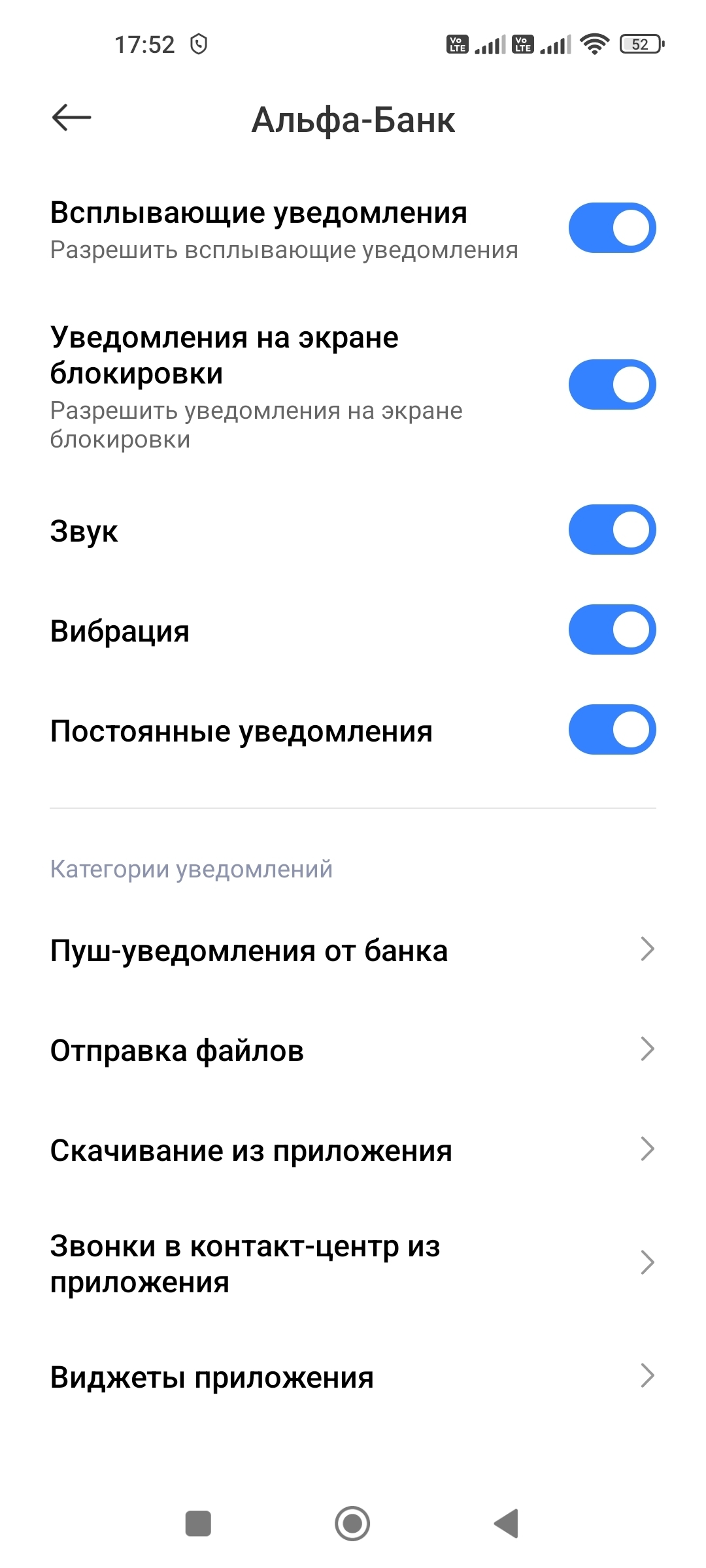This screenshot has height=1568, width=706.
Task: Open Отправка файлов category
Action: [x=353, y=1051]
